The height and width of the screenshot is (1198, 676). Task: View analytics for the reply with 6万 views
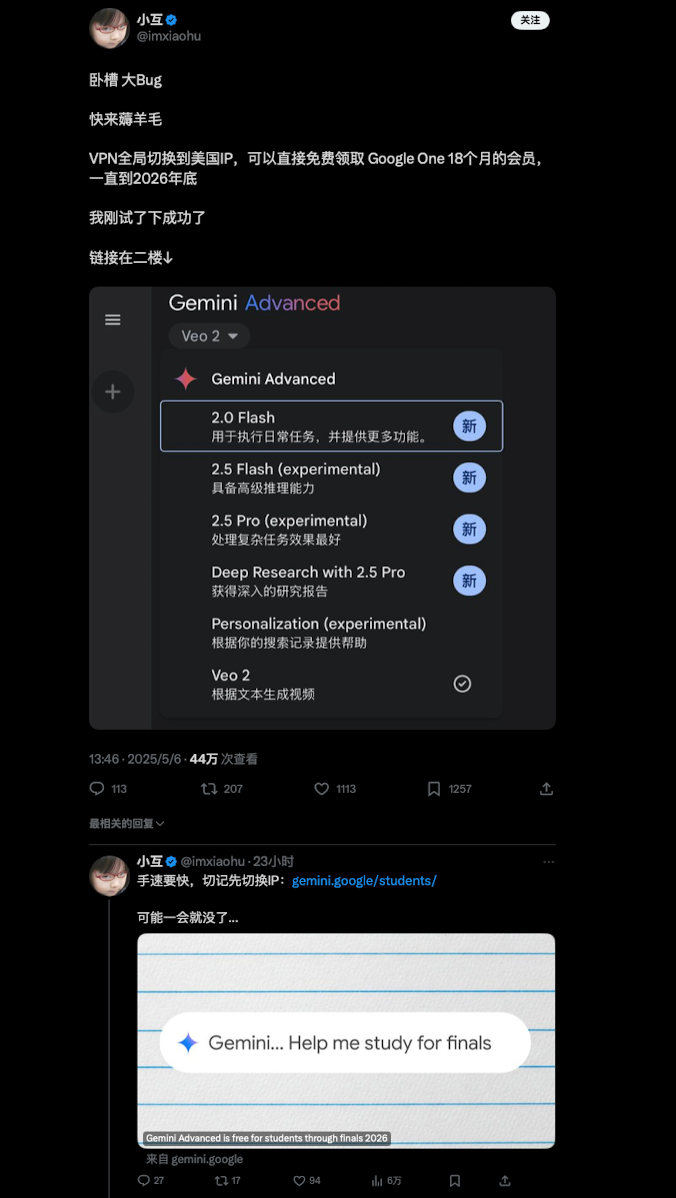(x=377, y=1181)
